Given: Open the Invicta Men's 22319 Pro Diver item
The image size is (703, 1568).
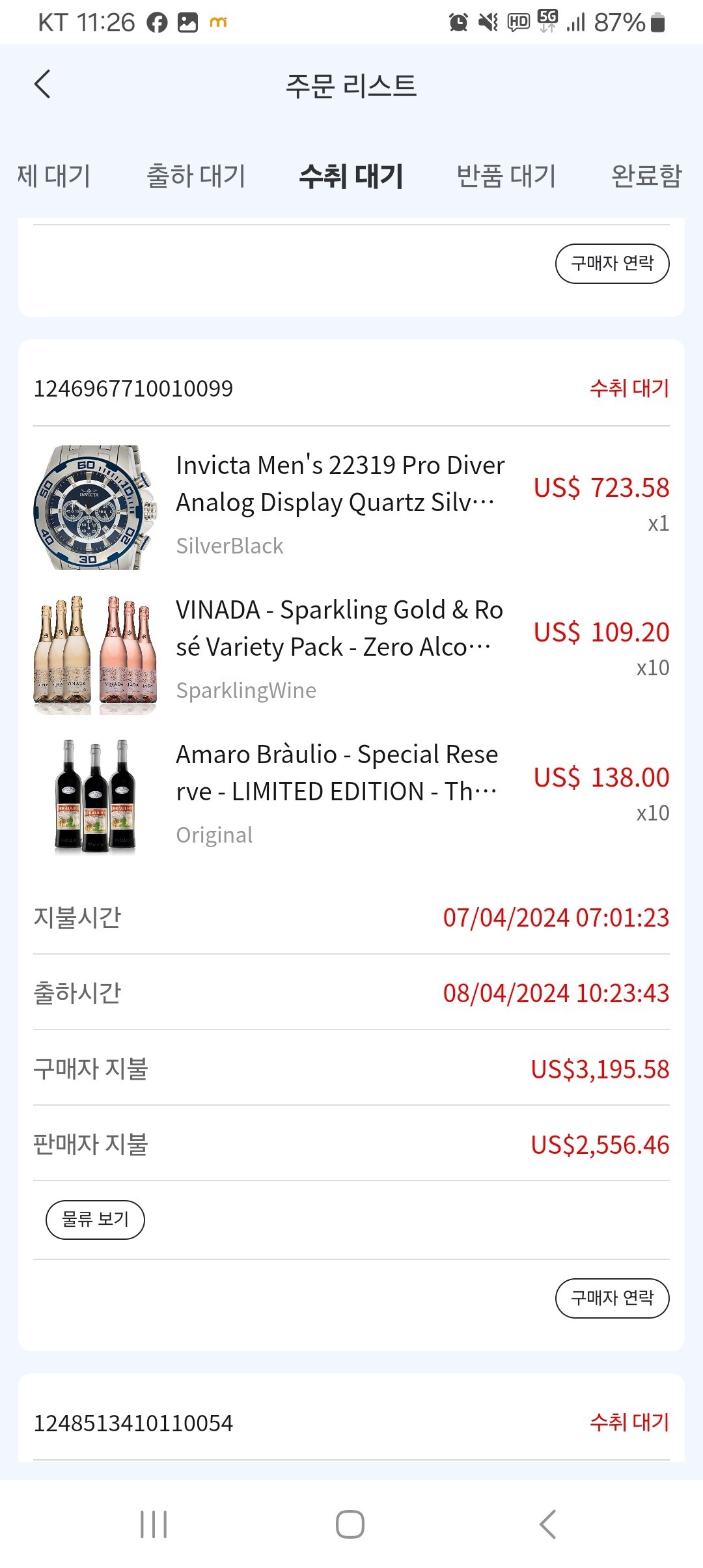Looking at the screenshot, I should 340,484.
